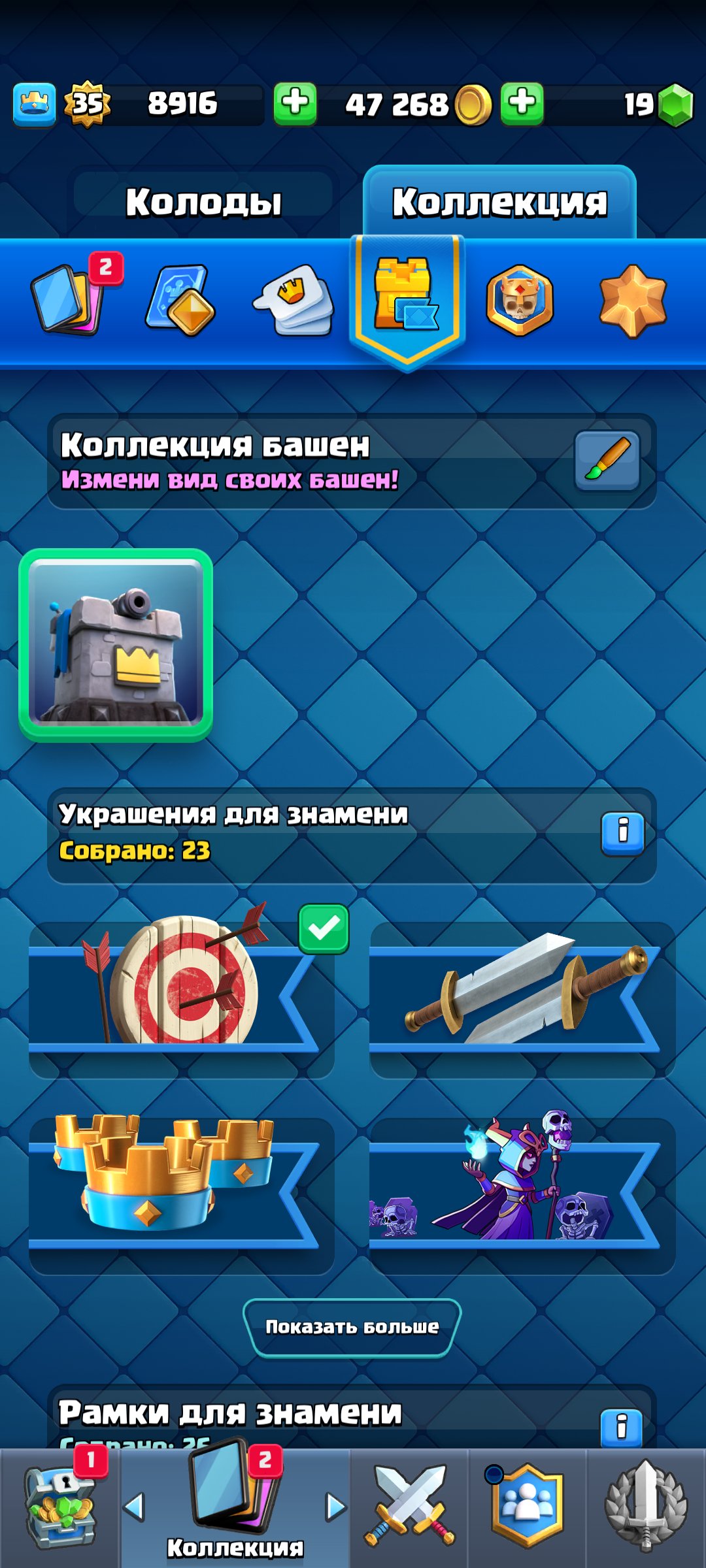This screenshot has height=1568, width=706.
Task: Go to the battle crossed swords tab
Action: click(409, 1507)
